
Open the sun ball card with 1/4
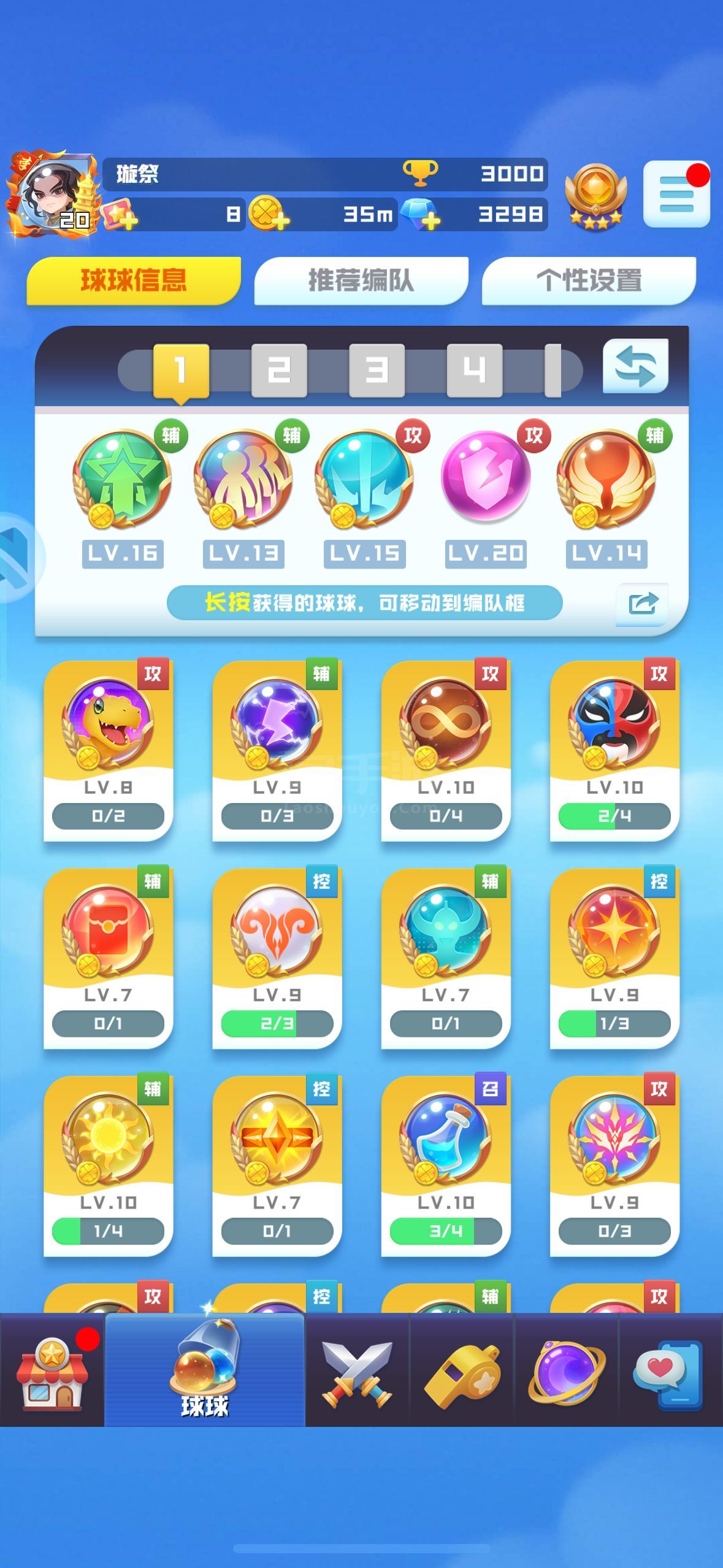(x=109, y=1166)
